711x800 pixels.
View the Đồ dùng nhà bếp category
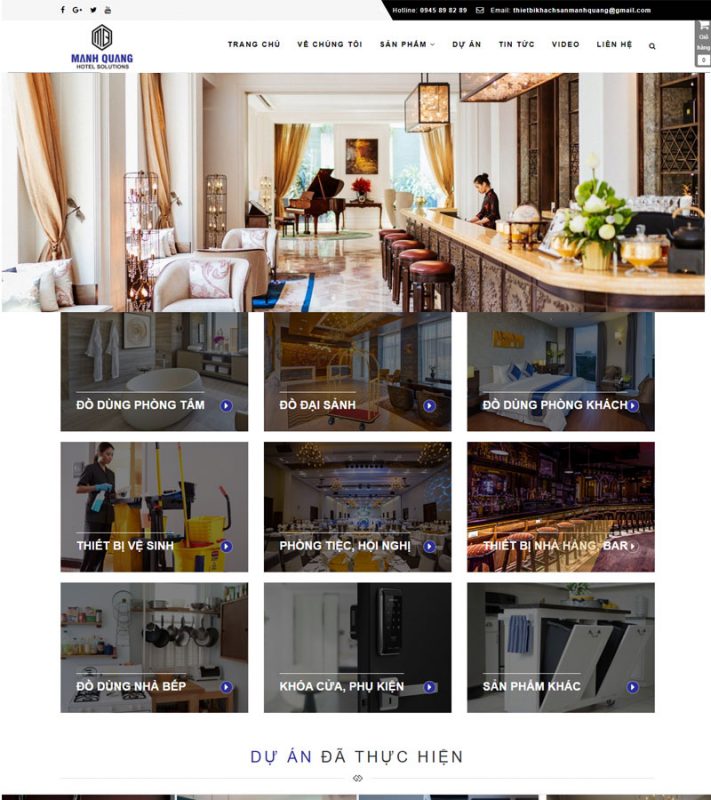(154, 648)
